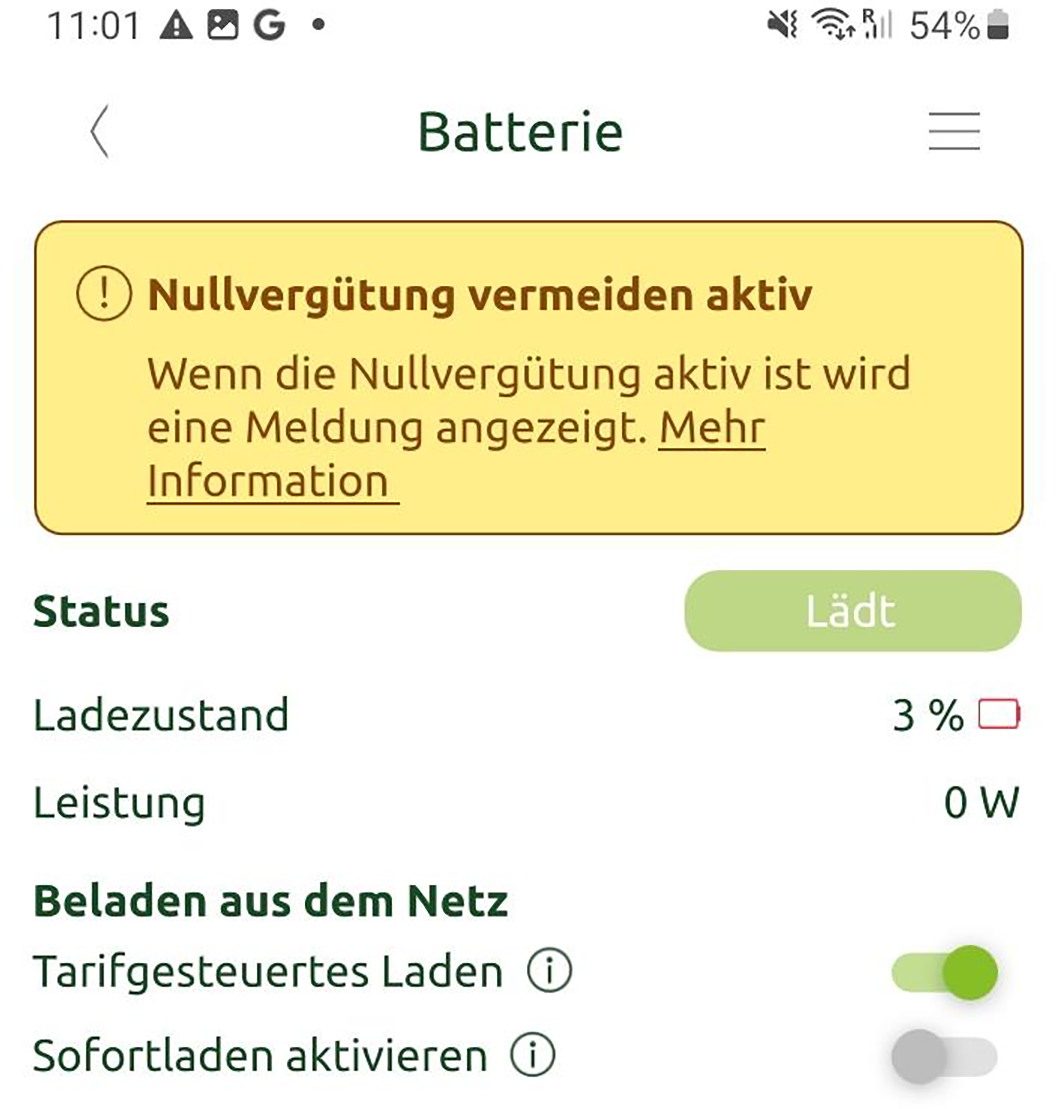Disable Tarifgesteuertes Laden switch

click(944, 972)
